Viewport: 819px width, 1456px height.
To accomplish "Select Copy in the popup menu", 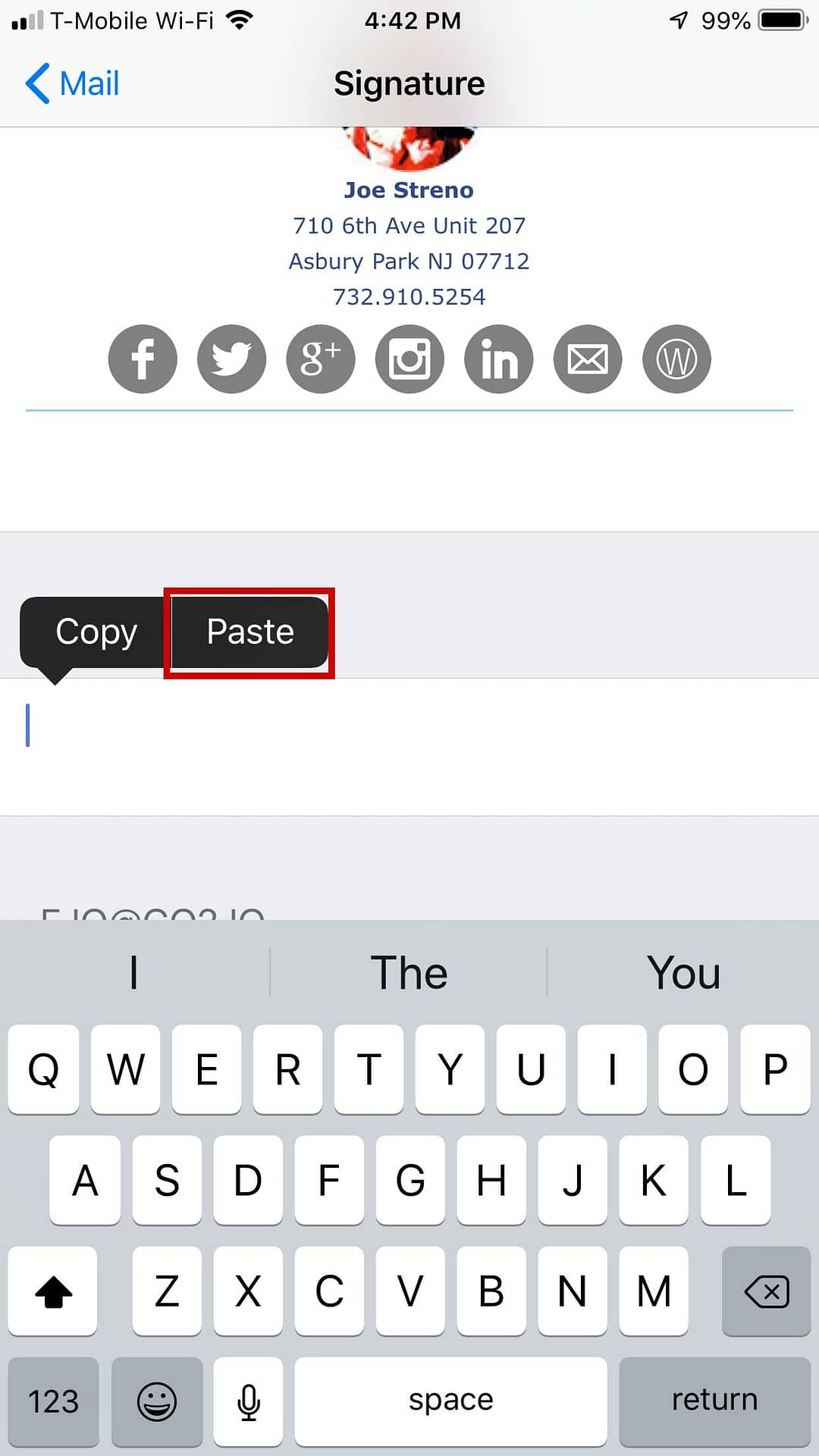I will tap(96, 632).
